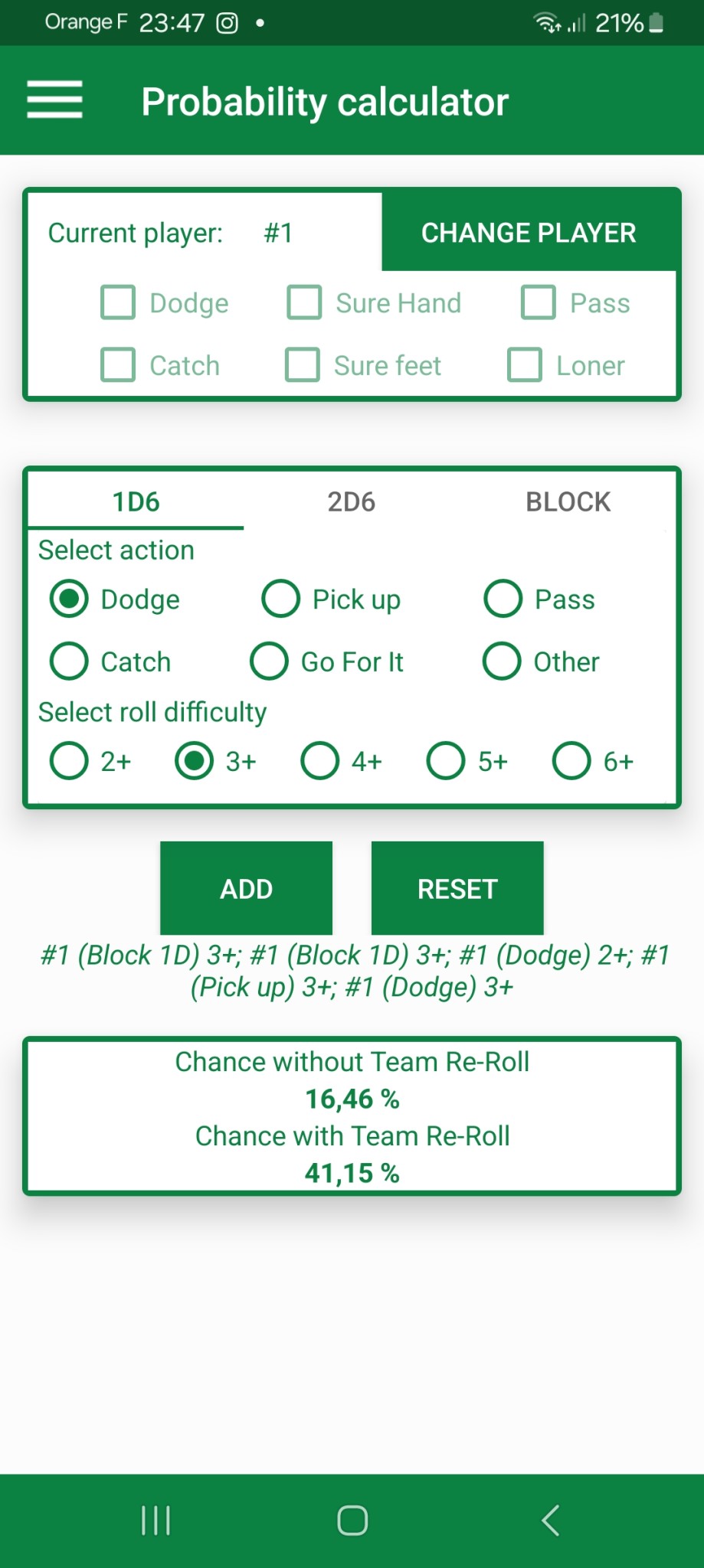Enable the Loner skill checkbox

525,365
